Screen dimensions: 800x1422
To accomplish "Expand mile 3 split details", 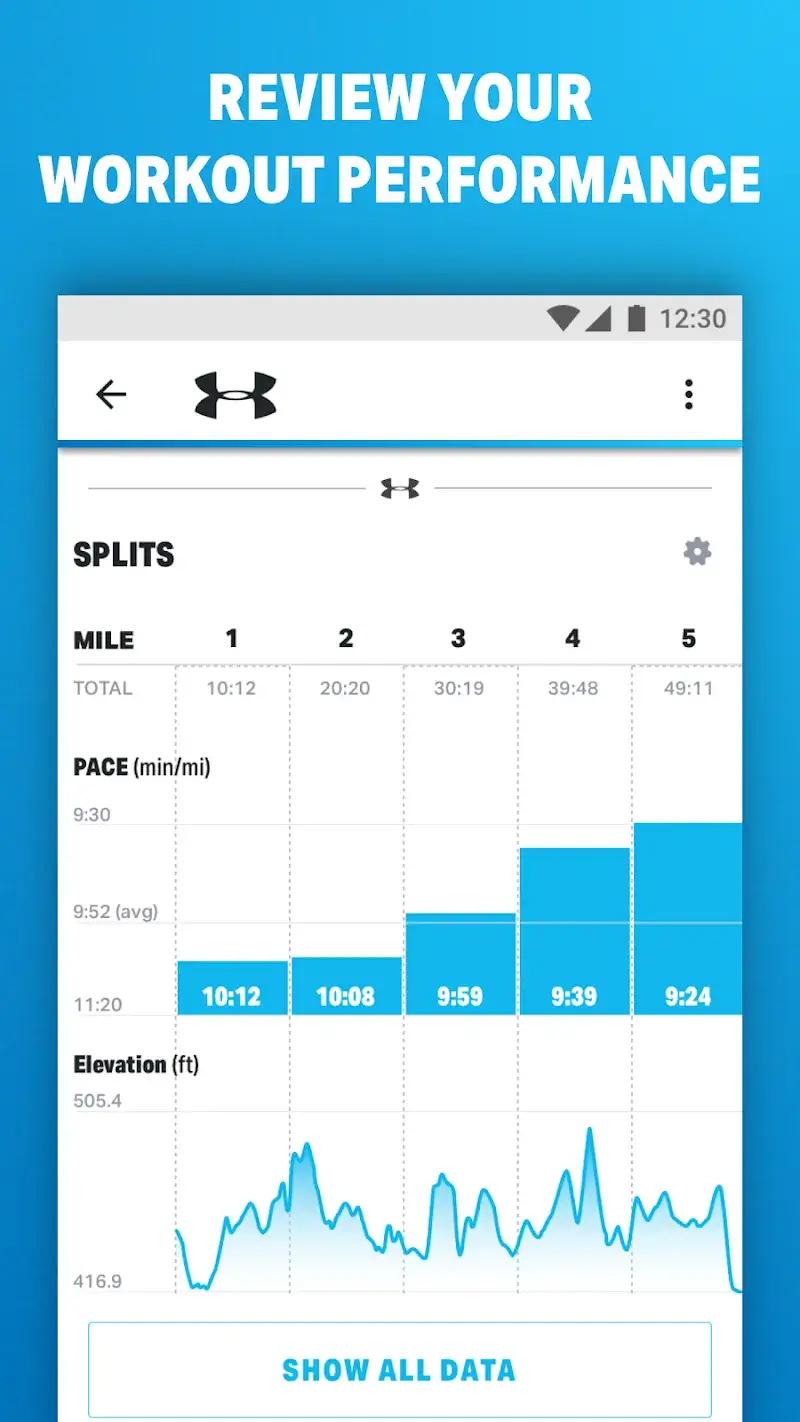I will pyautogui.click(x=459, y=638).
